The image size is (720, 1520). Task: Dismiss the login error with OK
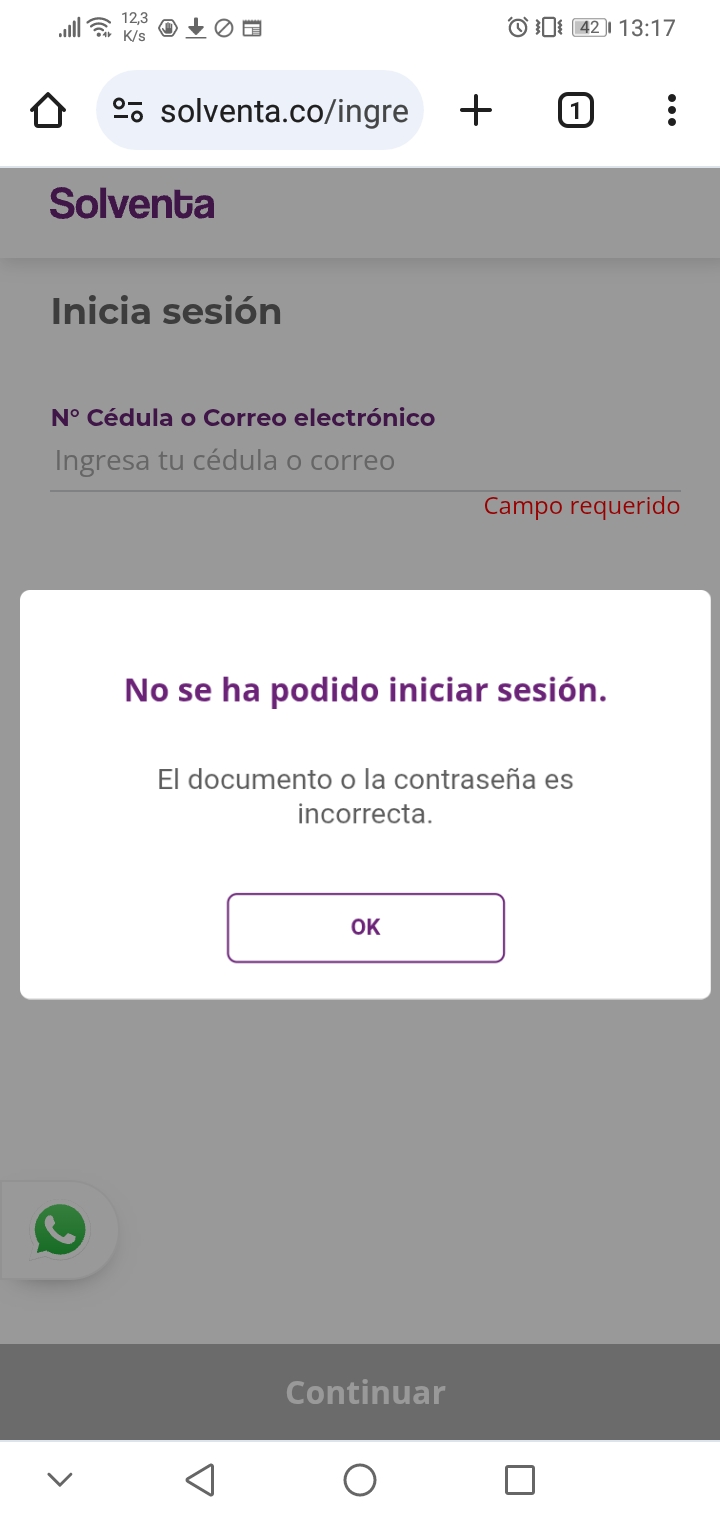(x=365, y=927)
